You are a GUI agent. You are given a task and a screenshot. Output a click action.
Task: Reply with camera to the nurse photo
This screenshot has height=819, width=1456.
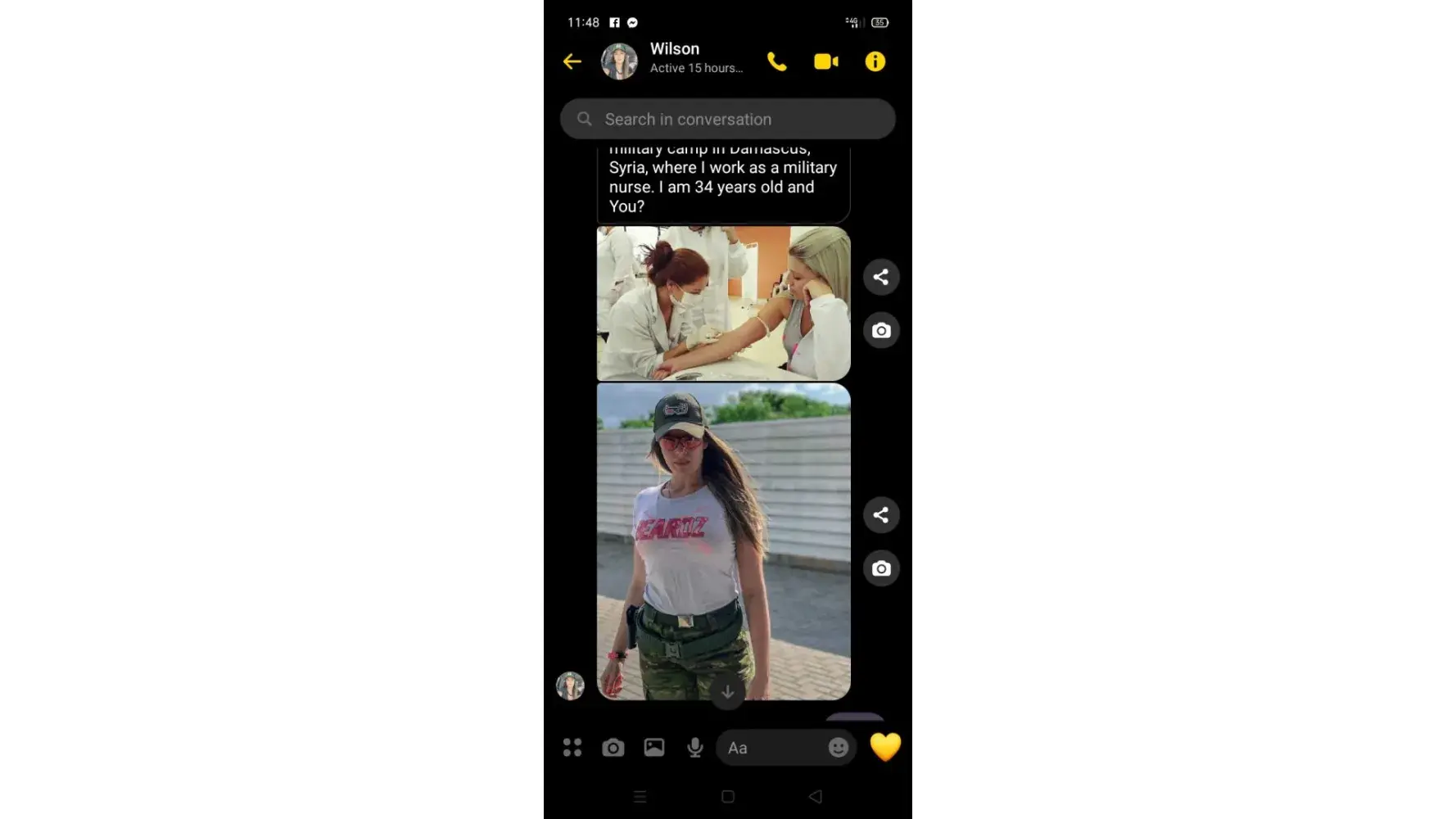(880, 330)
